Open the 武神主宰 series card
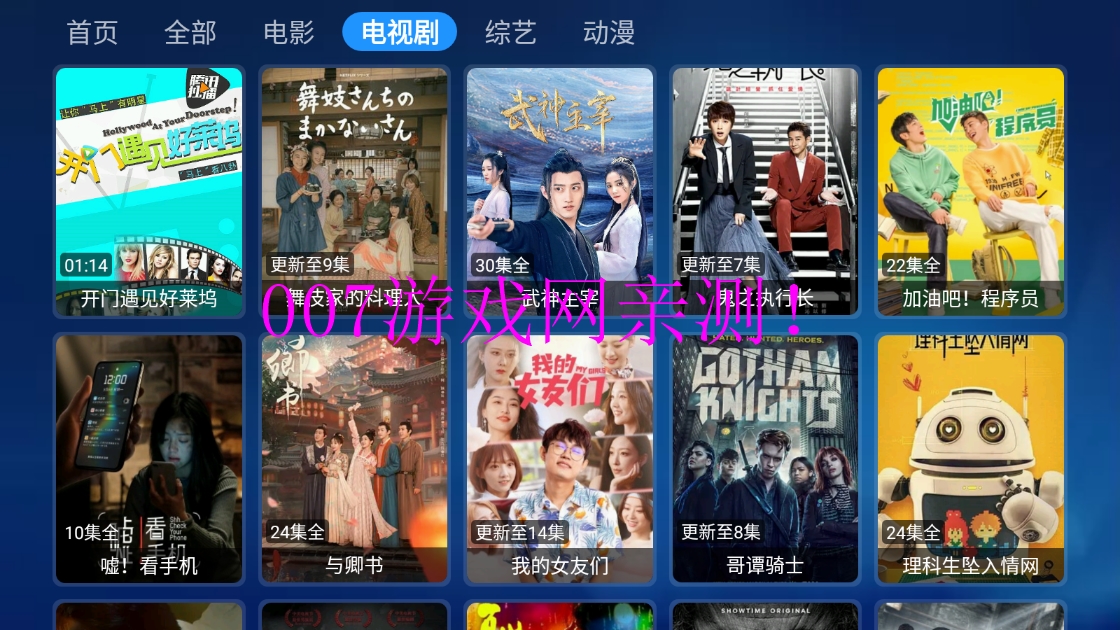 pos(560,191)
